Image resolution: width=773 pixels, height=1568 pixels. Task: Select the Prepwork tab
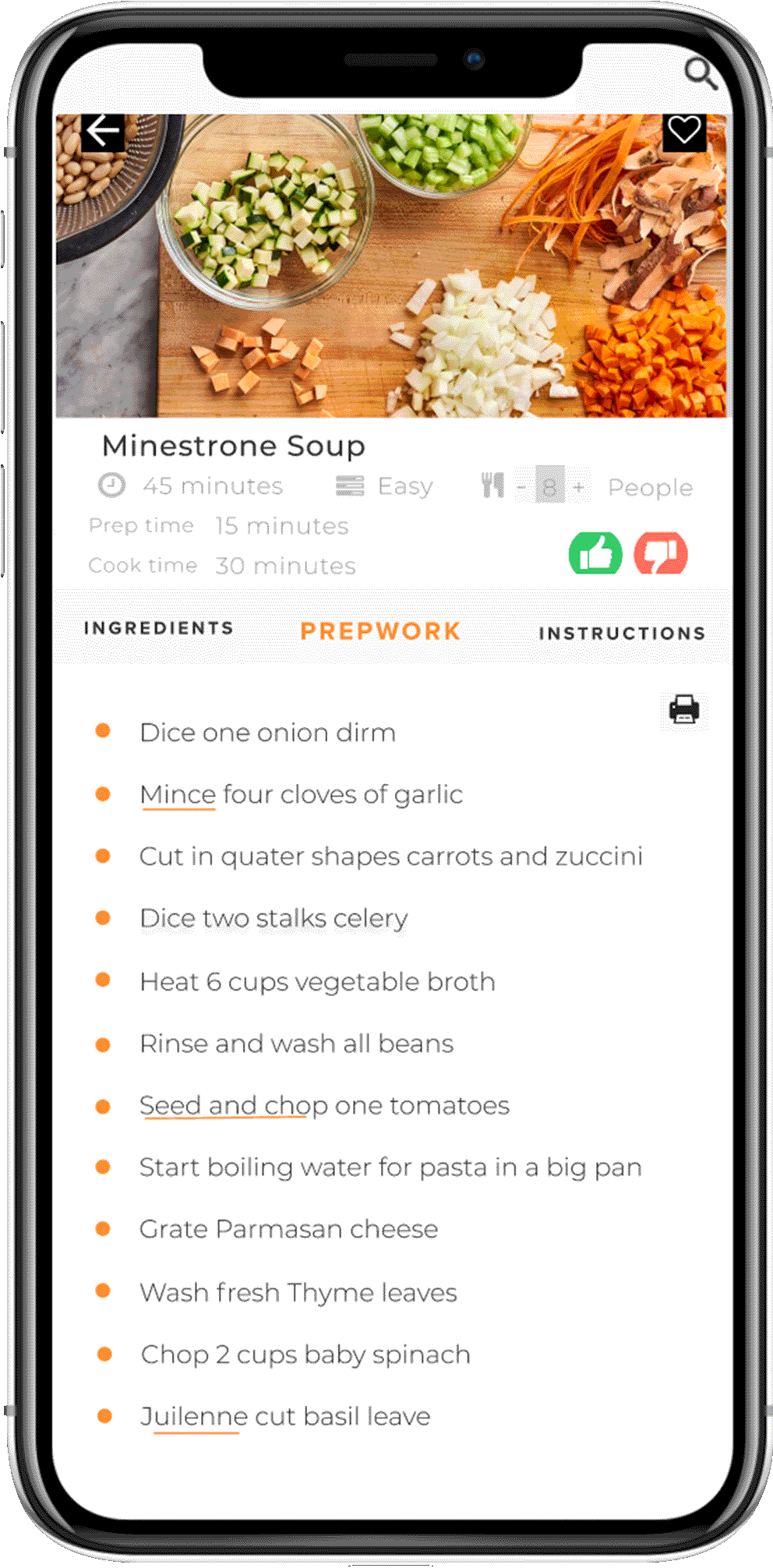pos(380,631)
